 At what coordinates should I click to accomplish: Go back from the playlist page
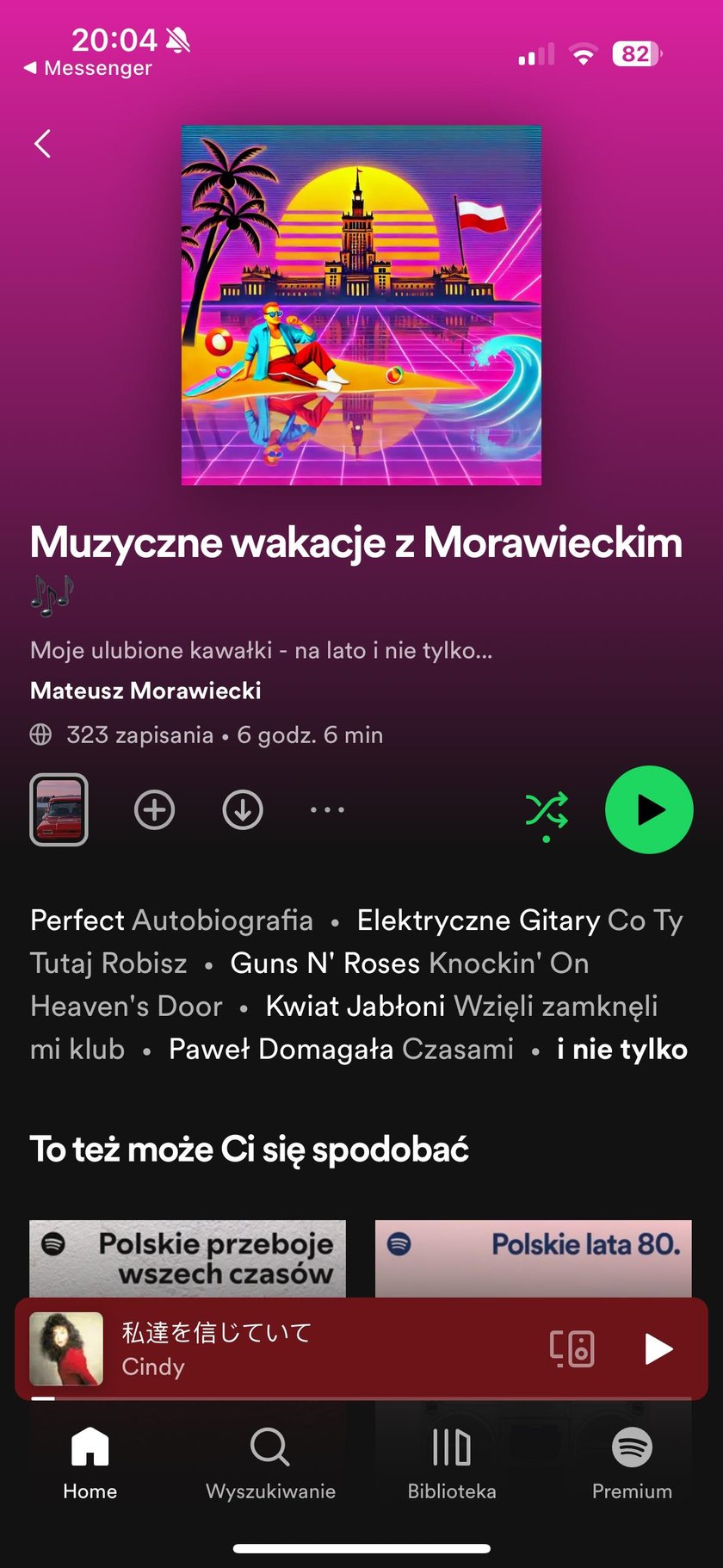(42, 144)
